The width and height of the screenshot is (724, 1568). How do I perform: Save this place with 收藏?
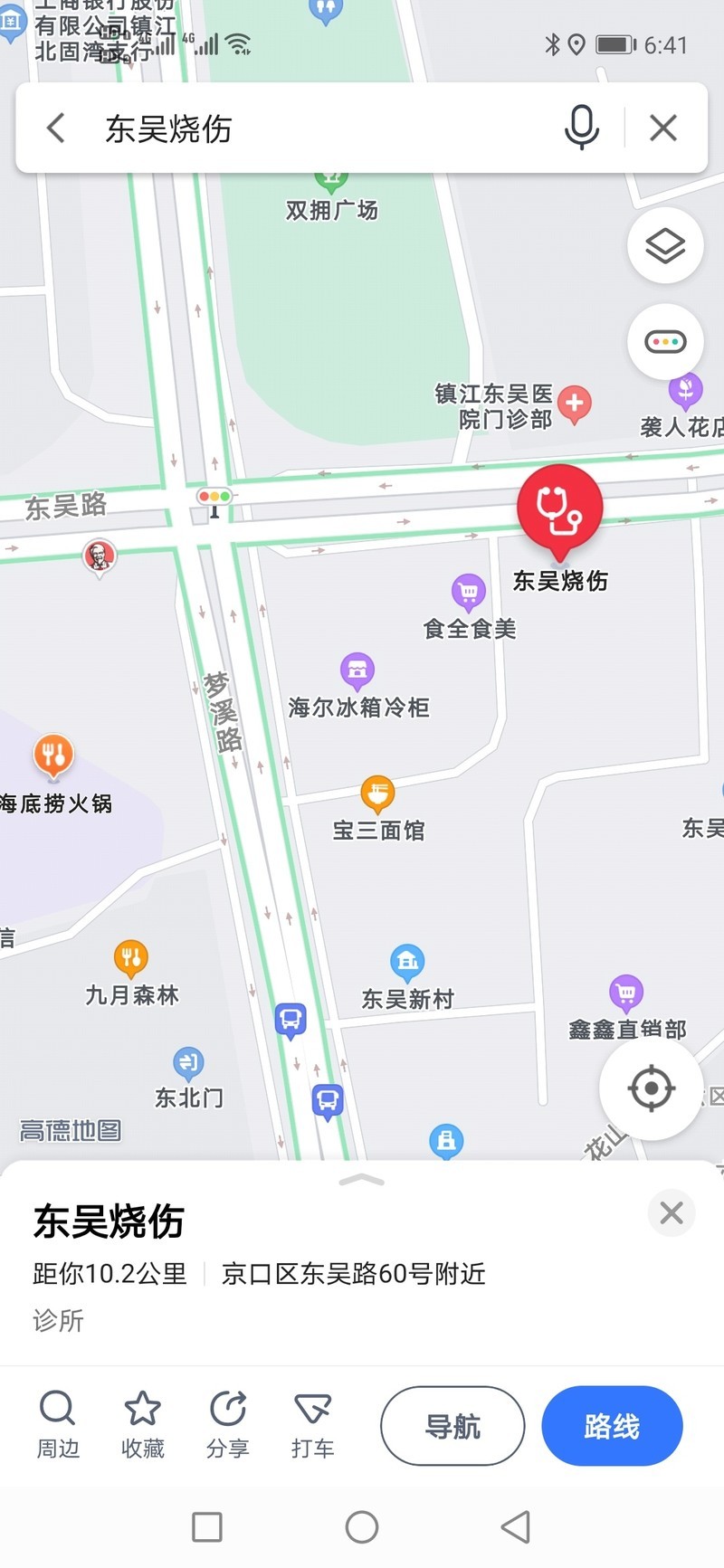[143, 1424]
